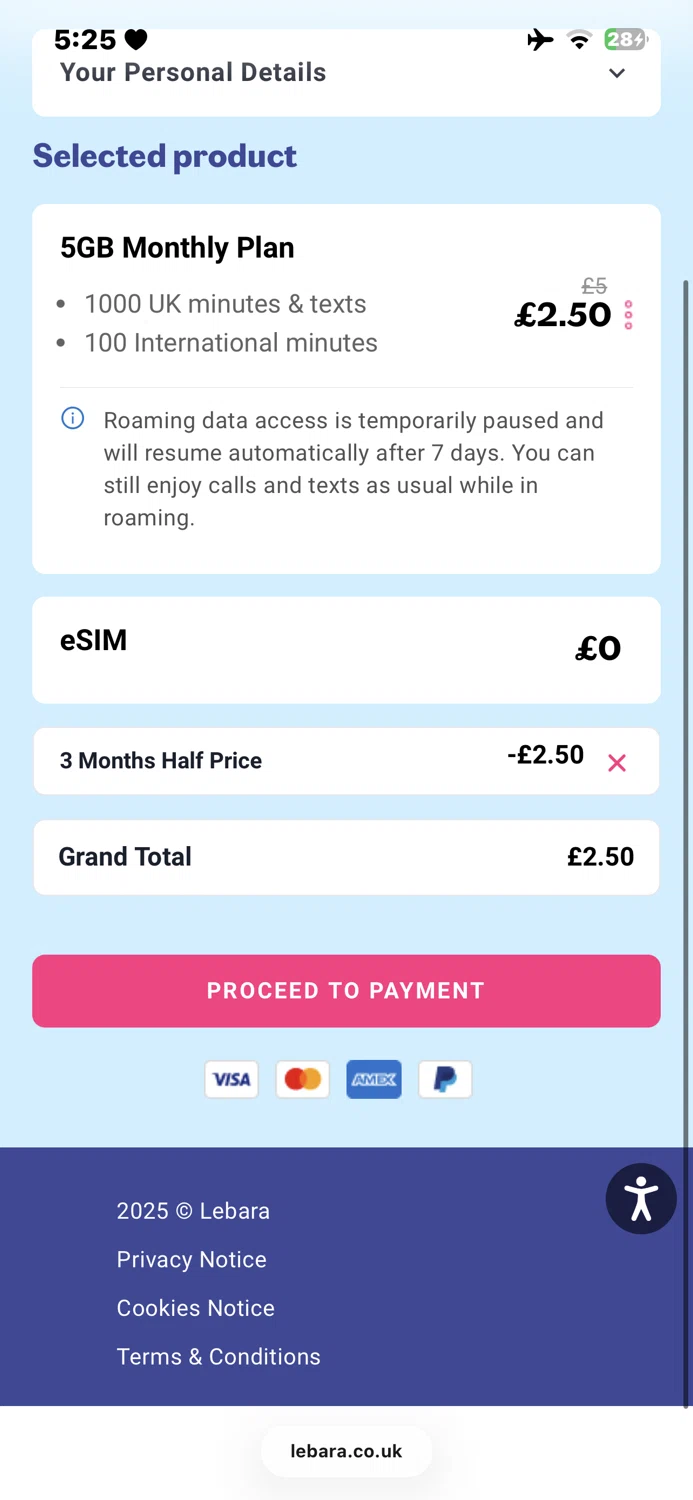Tap the lebara.co.uk address bar

pyautogui.click(x=346, y=1451)
